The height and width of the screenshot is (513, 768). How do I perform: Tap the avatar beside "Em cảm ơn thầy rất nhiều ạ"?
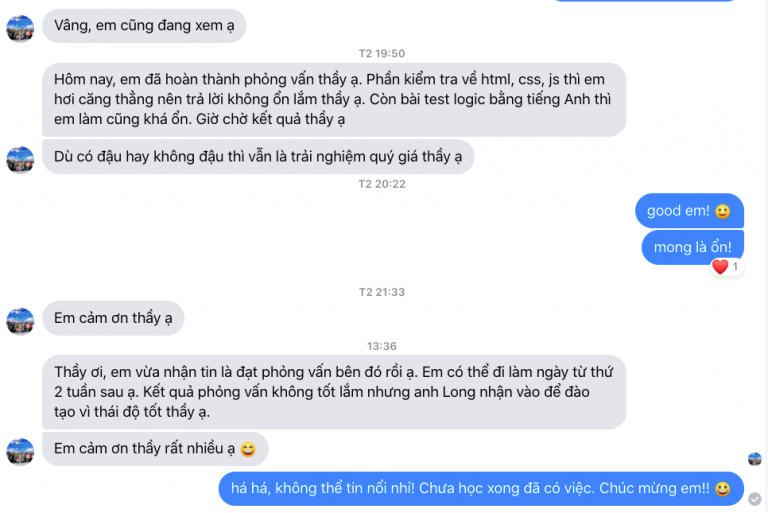[x=20, y=450]
